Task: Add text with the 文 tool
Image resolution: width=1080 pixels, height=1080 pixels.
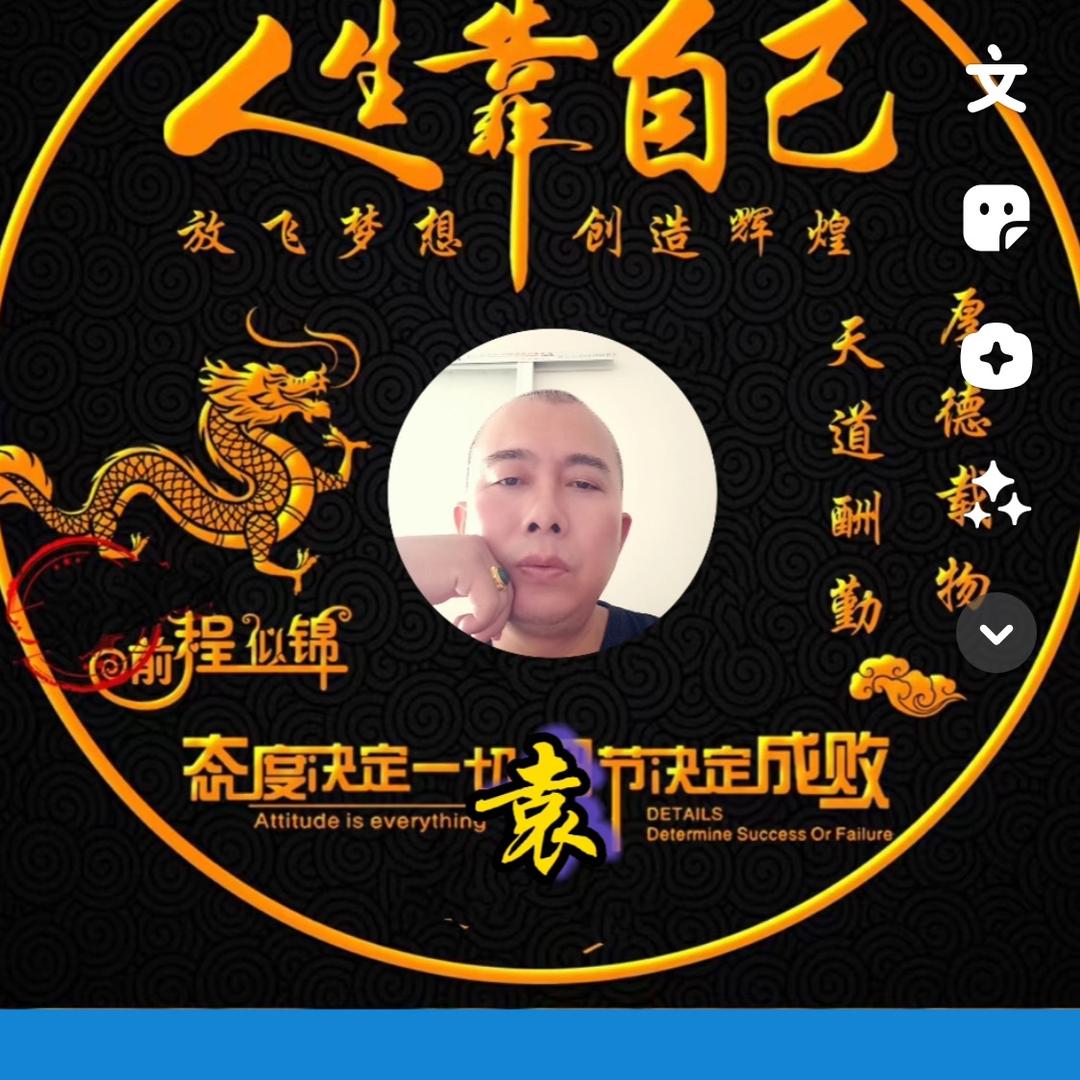Action: (x=996, y=79)
